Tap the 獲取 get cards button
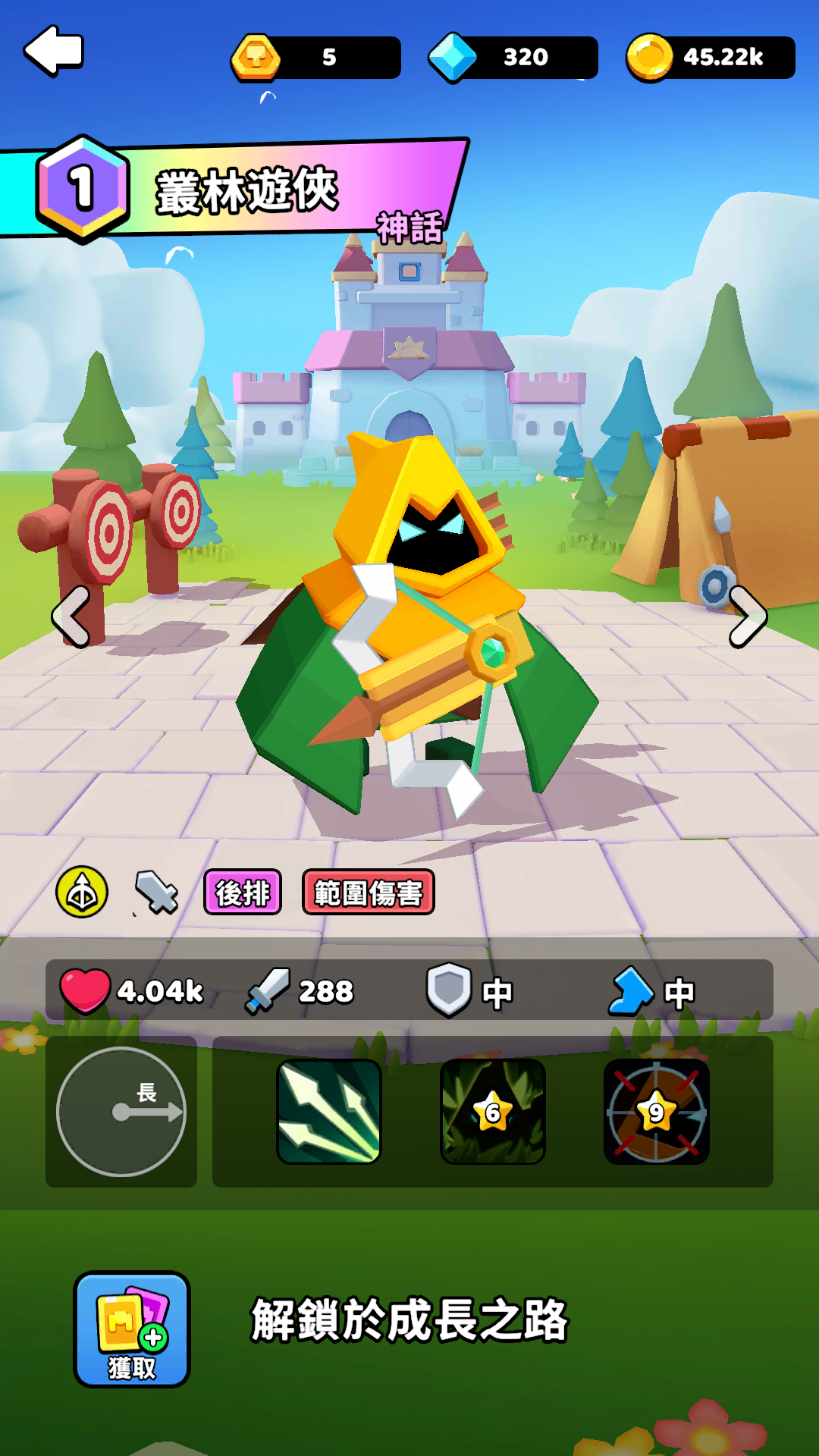This screenshot has height=1456, width=819. 132,1329
